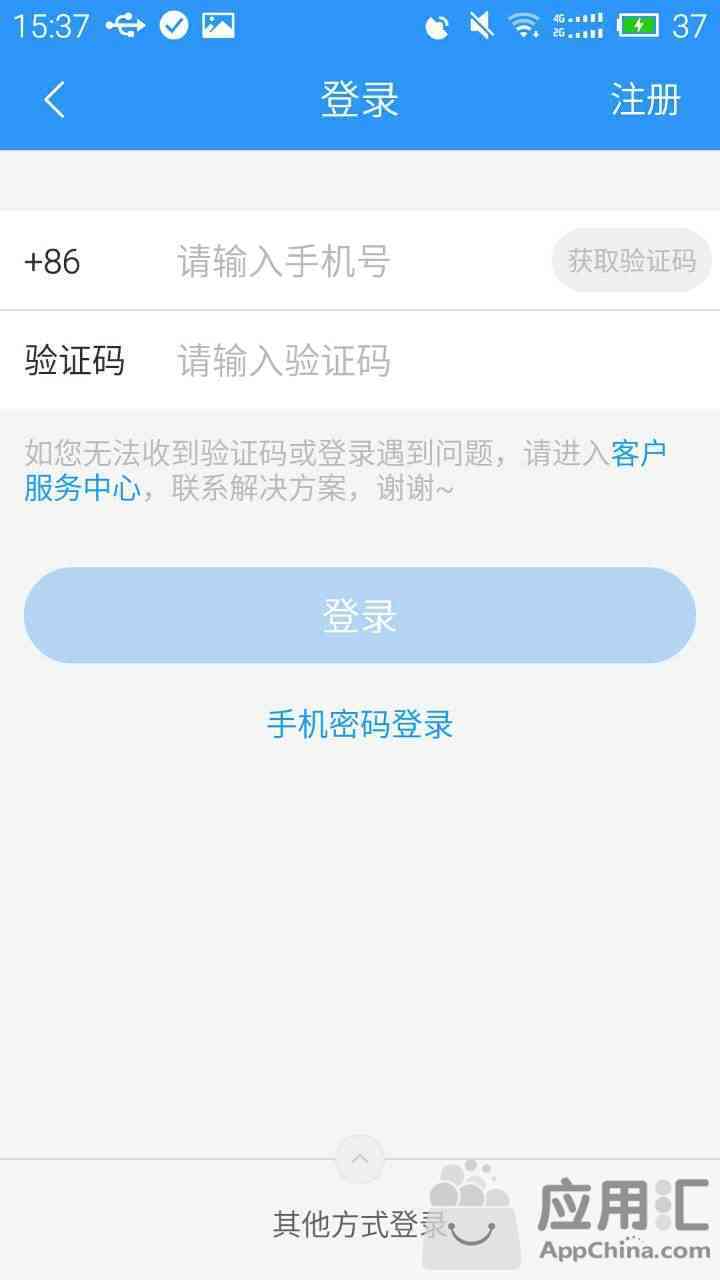Select the +86 country code
Screen dimensions: 720x1280
[52, 261]
